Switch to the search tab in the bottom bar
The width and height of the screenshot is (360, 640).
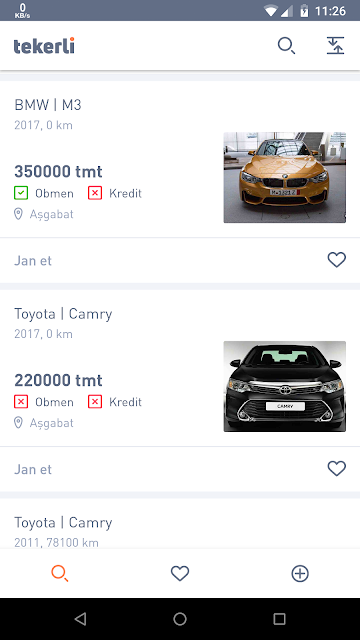(60, 573)
